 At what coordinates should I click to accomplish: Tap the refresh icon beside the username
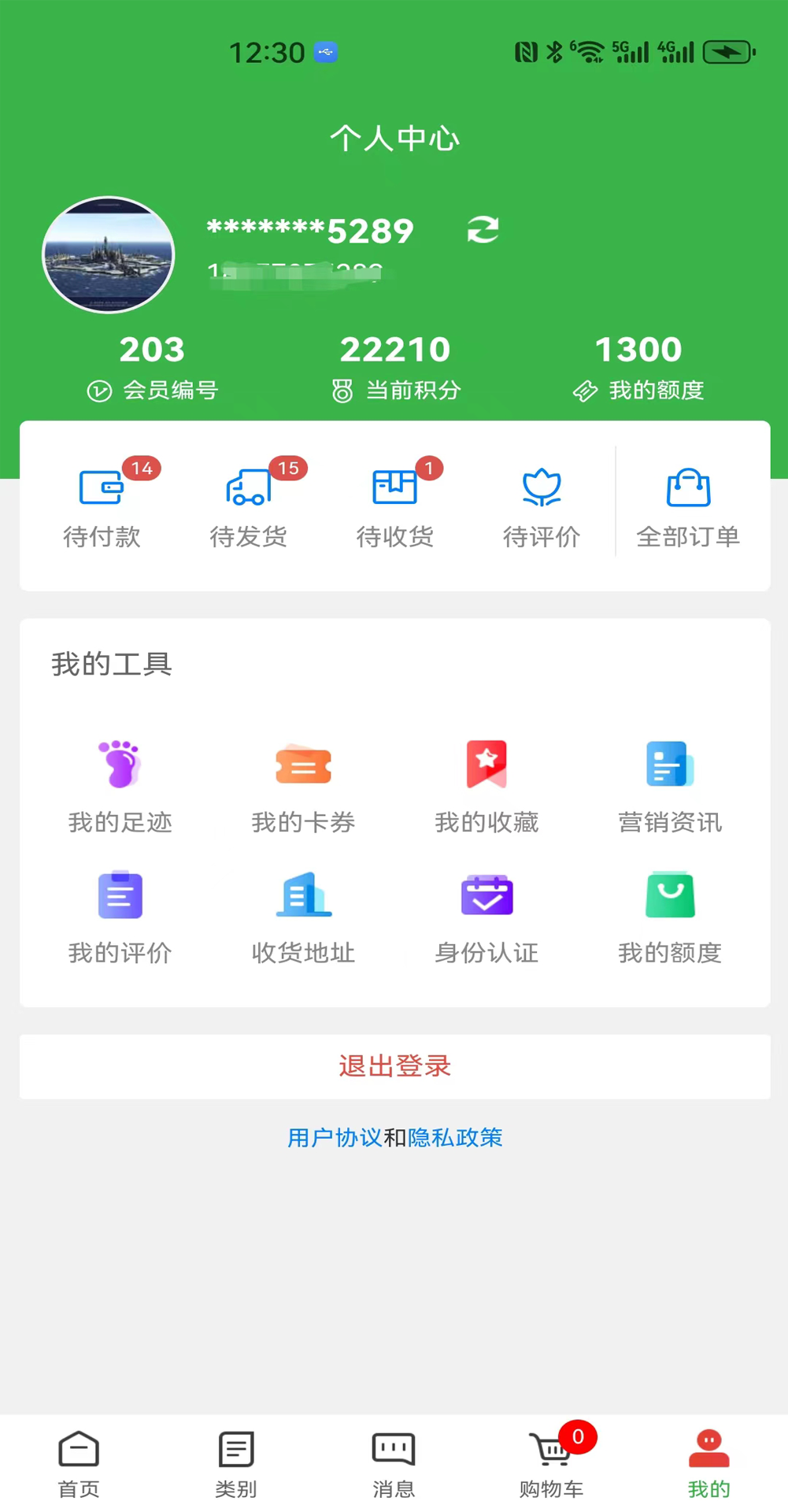pyautogui.click(x=482, y=231)
